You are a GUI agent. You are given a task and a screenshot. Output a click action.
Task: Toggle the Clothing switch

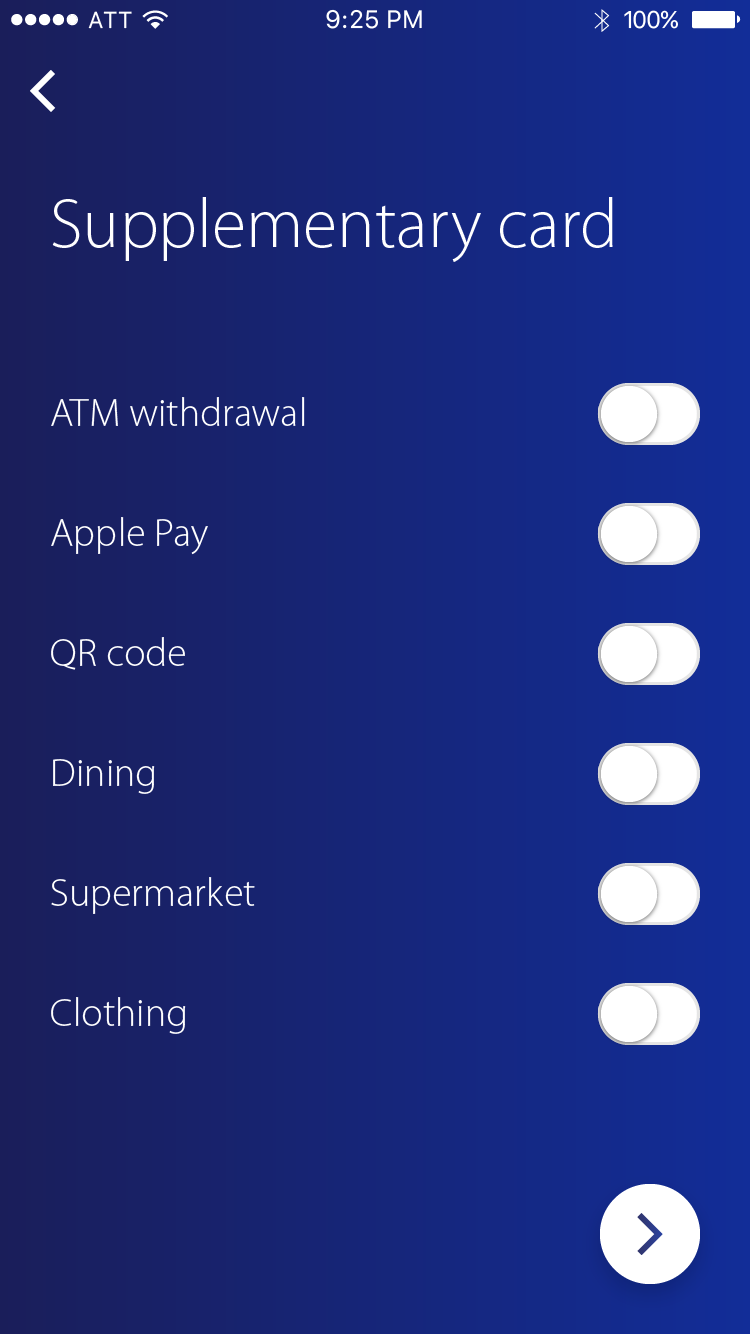coord(649,1014)
